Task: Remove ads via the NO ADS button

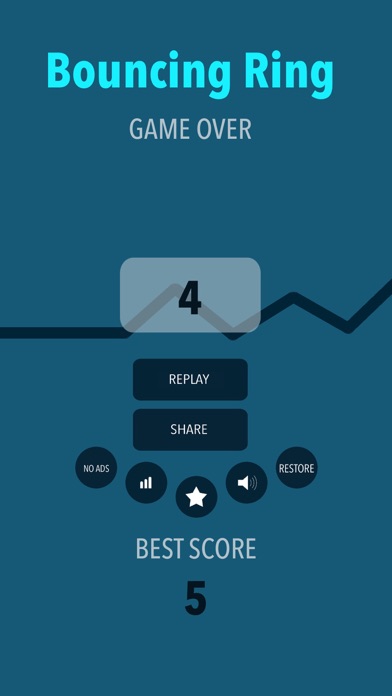Action: click(96, 468)
